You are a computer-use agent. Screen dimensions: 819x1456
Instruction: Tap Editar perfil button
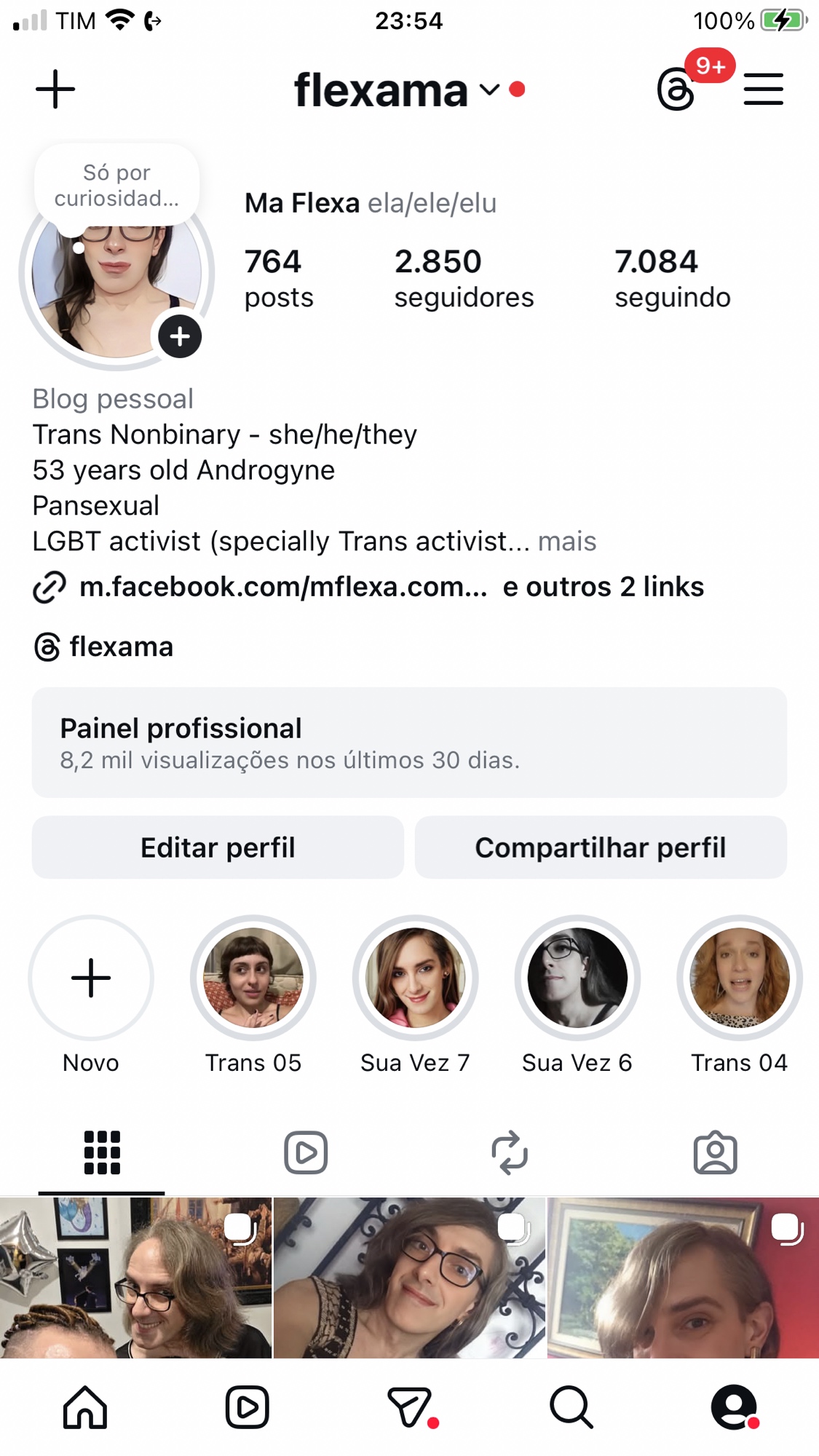(x=218, y=847)
